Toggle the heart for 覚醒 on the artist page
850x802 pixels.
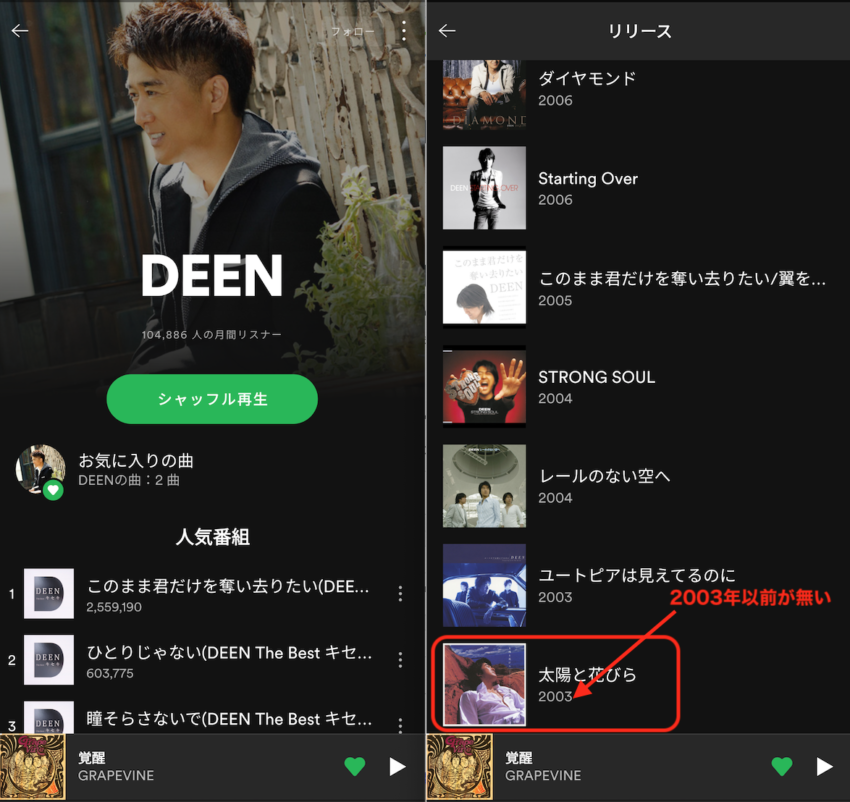(354, 766)
